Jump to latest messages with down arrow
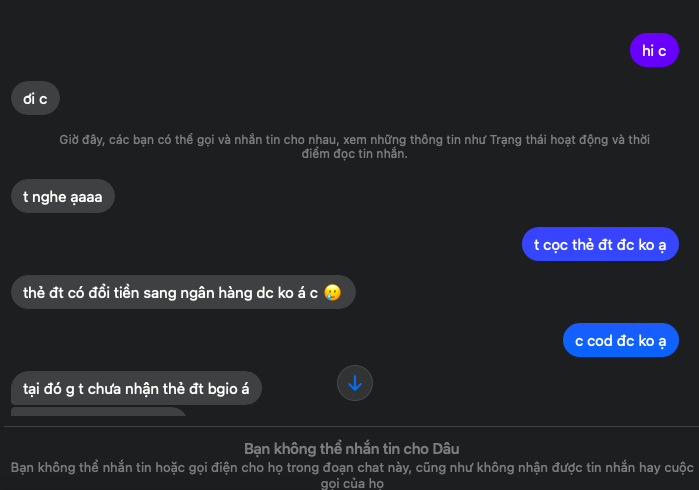 [x=355, y=383]
